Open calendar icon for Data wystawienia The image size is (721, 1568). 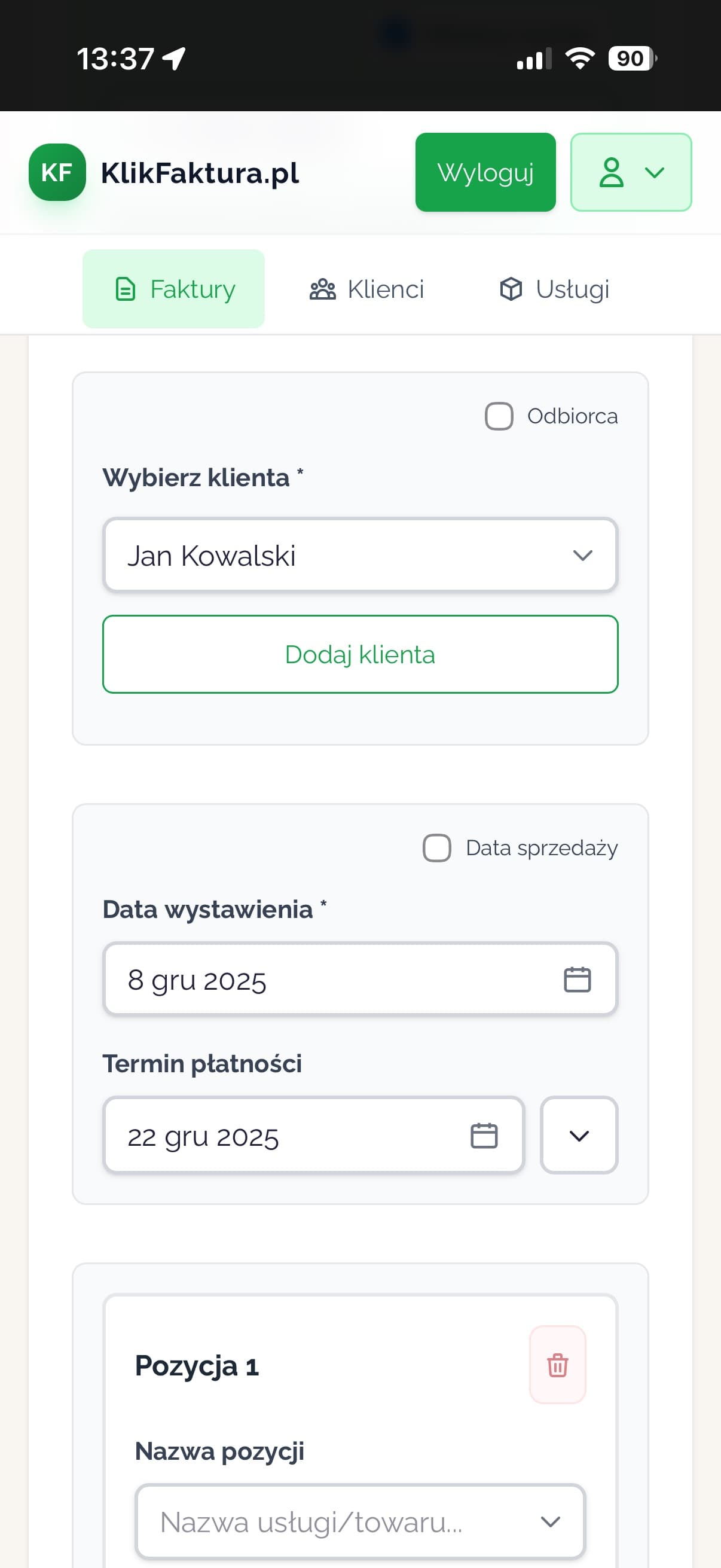tap(577, 980)
